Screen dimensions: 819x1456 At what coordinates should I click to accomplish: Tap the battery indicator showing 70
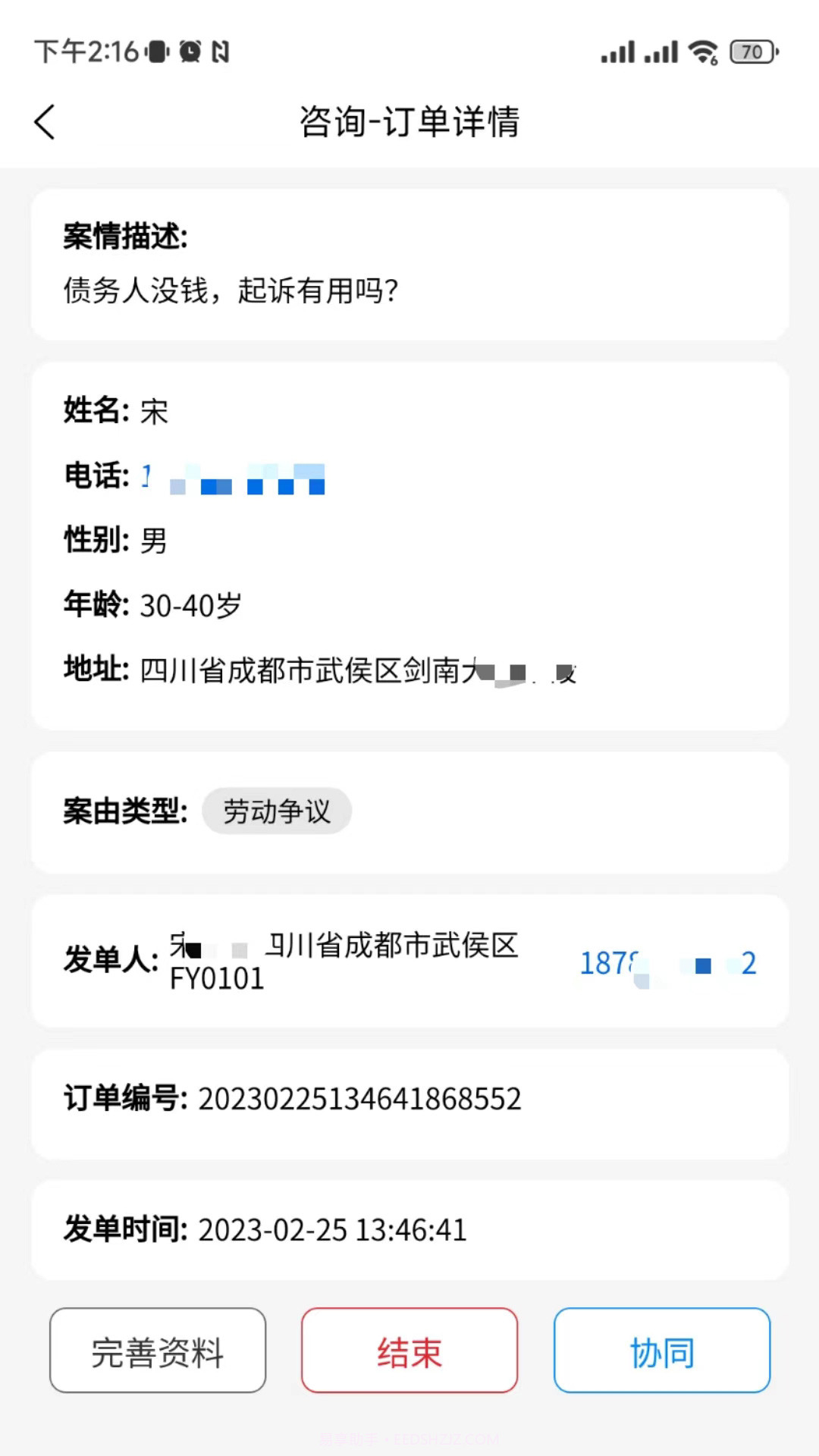click(x=752, y=52)
